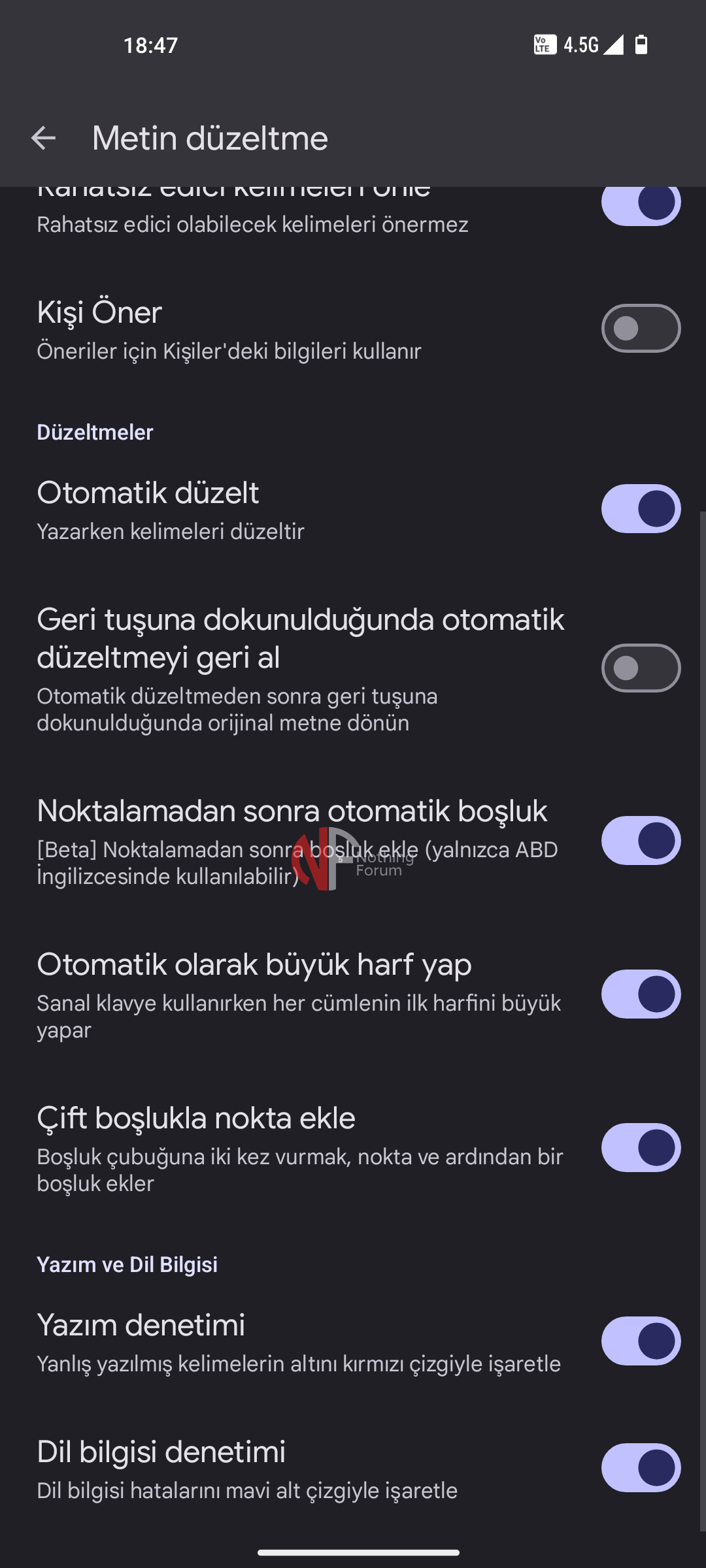Enable Geri tuşuna dokunulduğunda otomatik düzeltmeyi geri al
The width and height of the screenshot is (706, 1568).
tap(641, 668)
